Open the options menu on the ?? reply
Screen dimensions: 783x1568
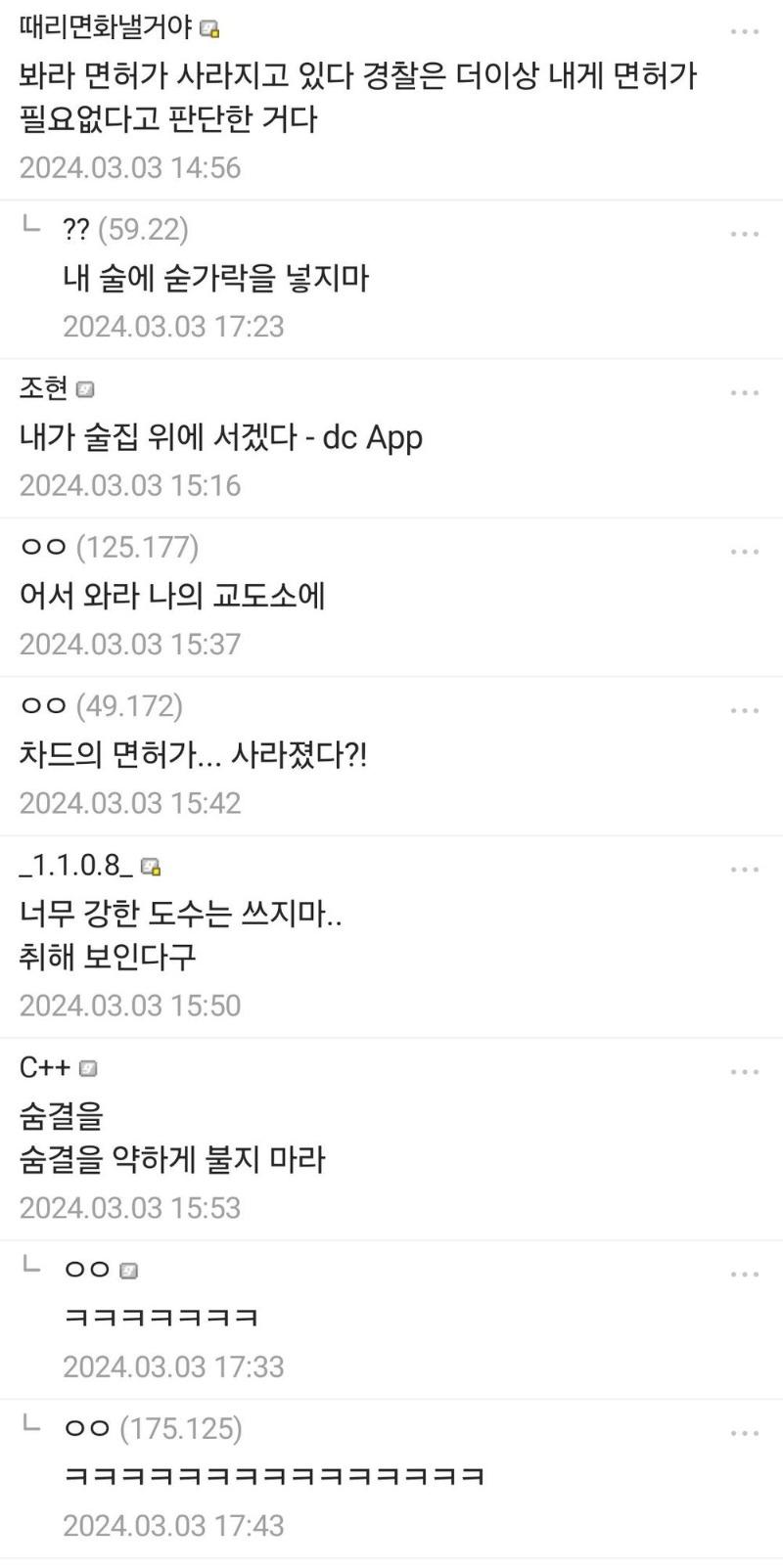tap(746, 233)
